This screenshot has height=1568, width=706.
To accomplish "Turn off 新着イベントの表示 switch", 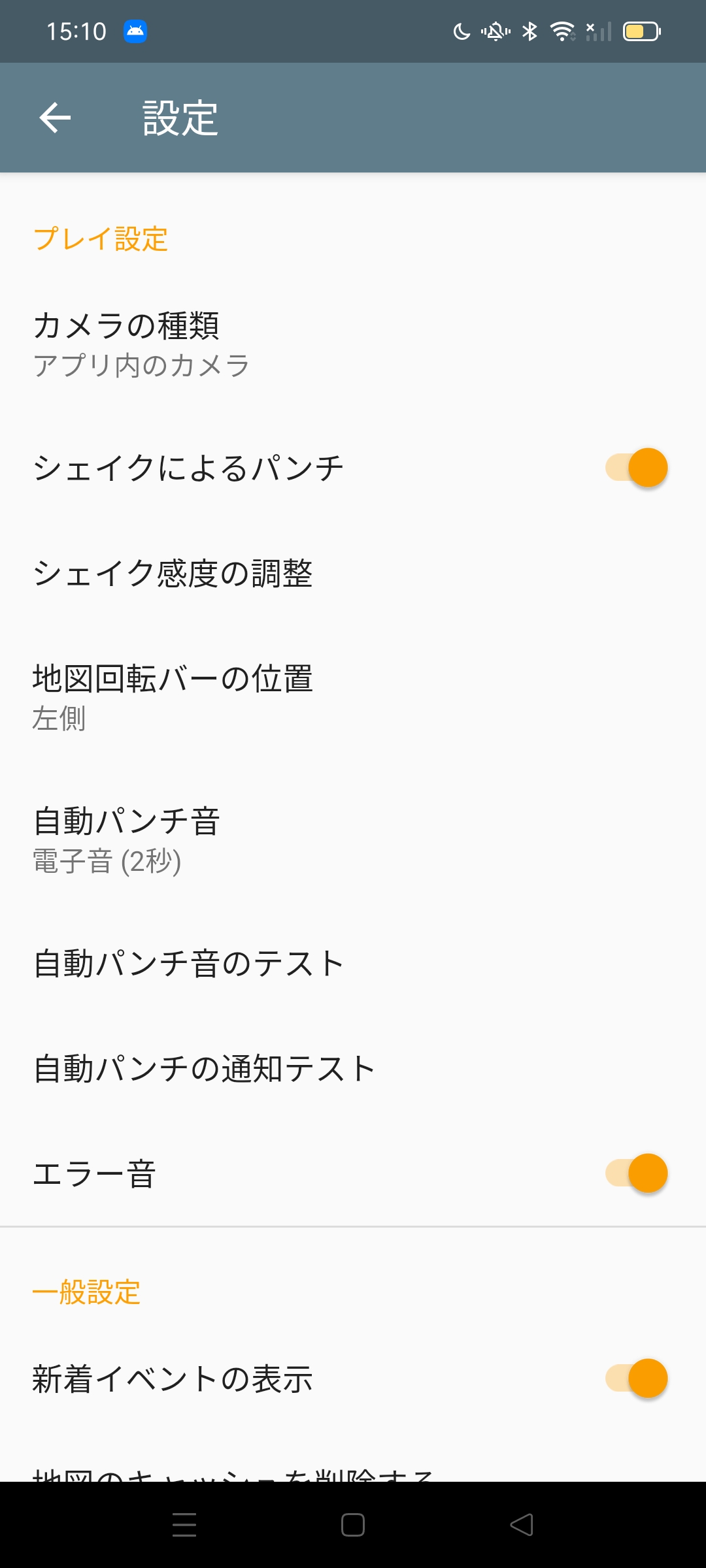I will click(x=636, y=1379).
